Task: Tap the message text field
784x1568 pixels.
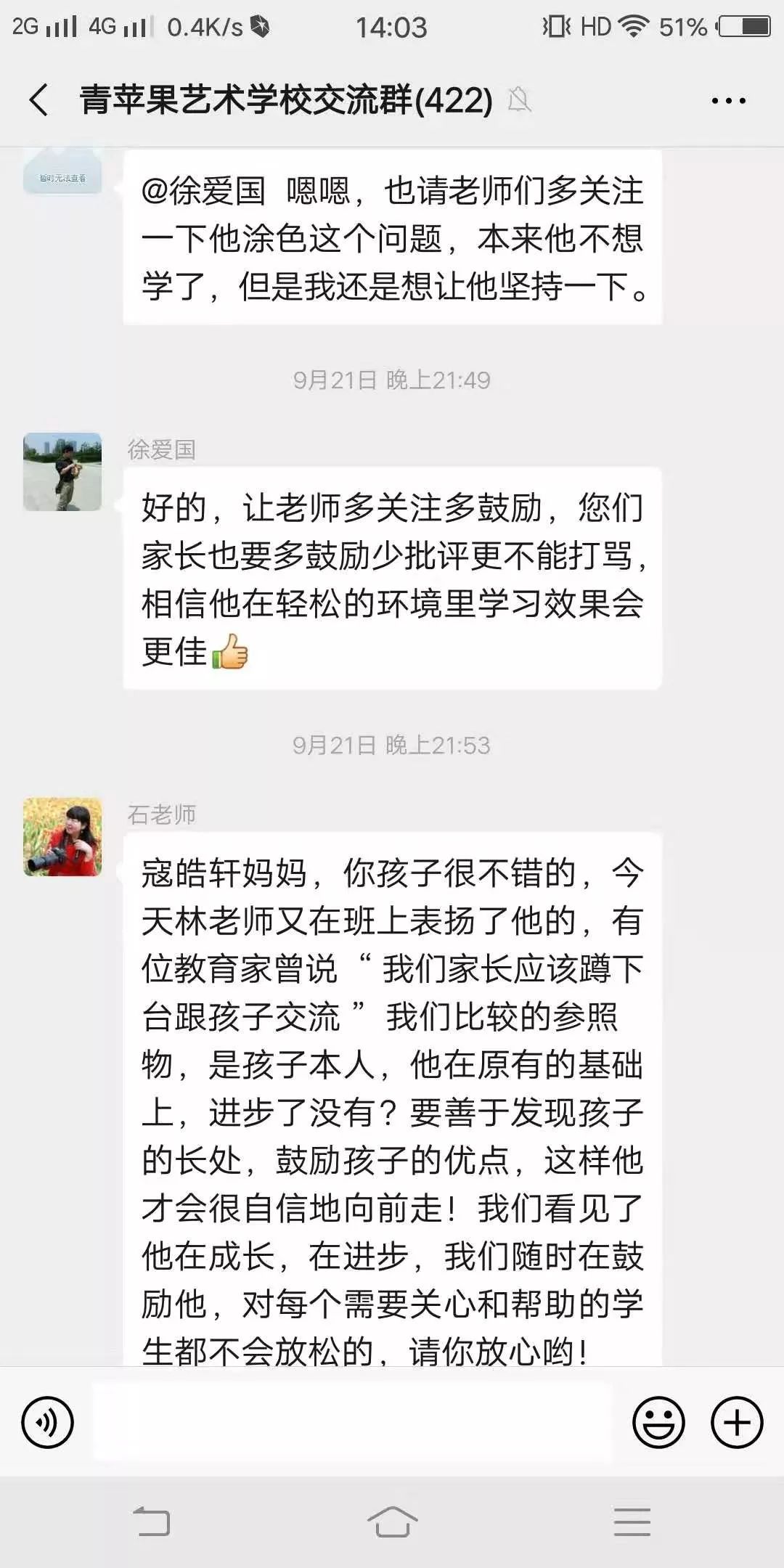Action: (x=352, y=1422)
